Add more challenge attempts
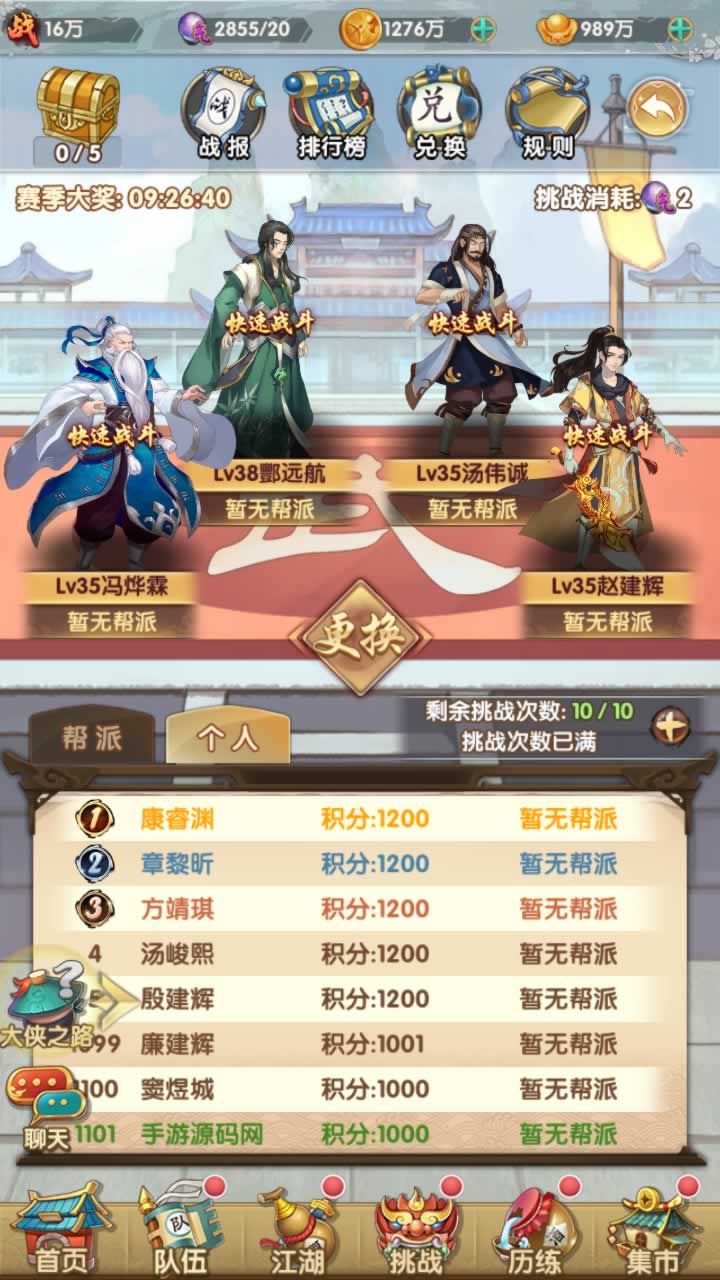Image resolution: width=720 pixels, height=1280 pixels. [670, 726]
